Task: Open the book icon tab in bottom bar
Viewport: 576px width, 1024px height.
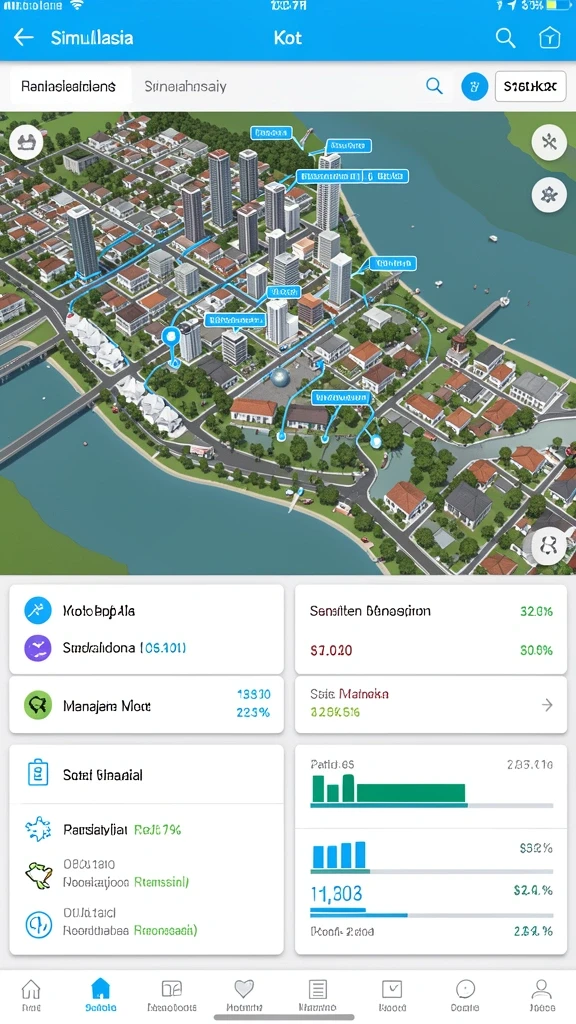Action: (172, 995)
